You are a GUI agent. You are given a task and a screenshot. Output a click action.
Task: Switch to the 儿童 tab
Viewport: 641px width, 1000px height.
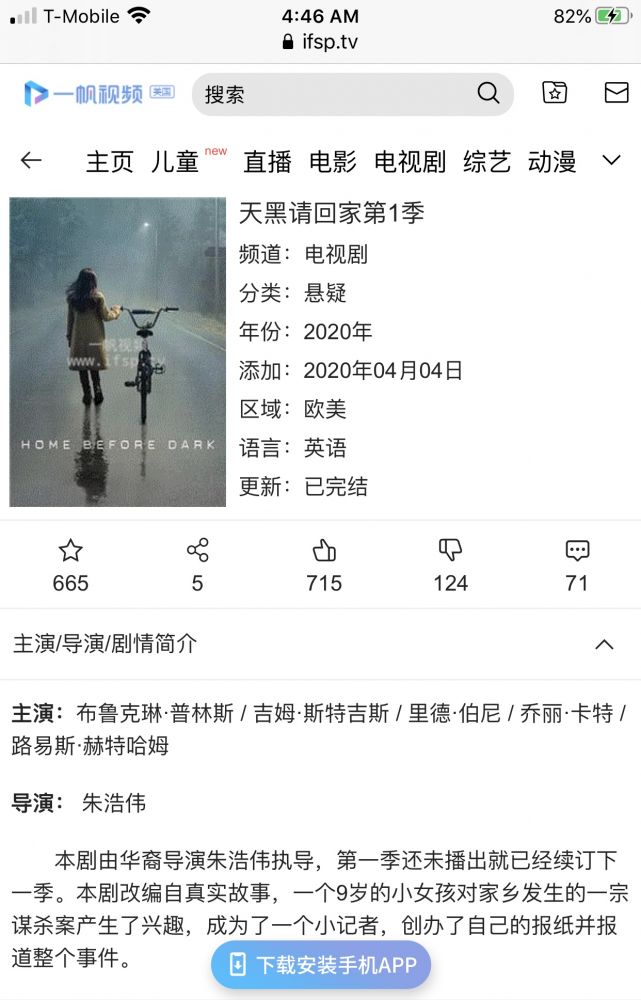pos(176,161)
